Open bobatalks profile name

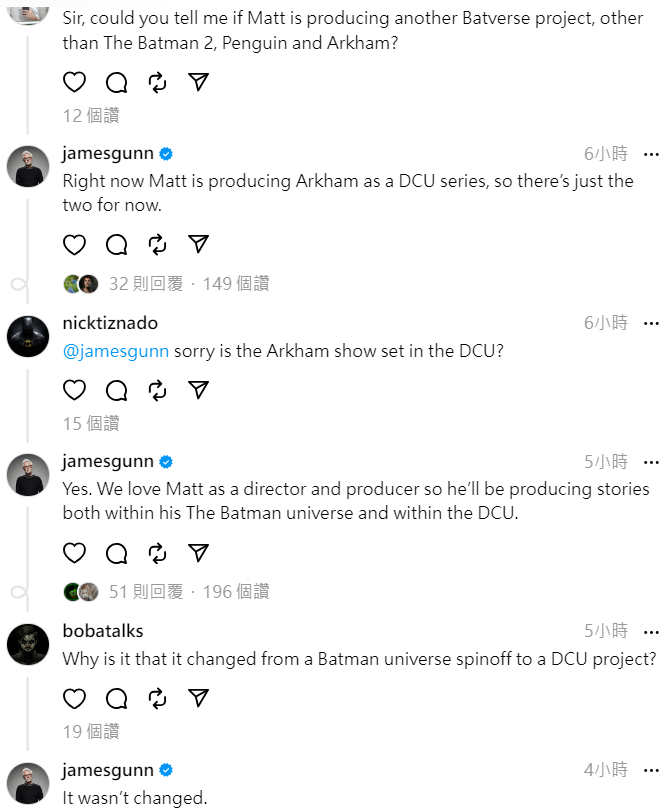coord(102,631)
